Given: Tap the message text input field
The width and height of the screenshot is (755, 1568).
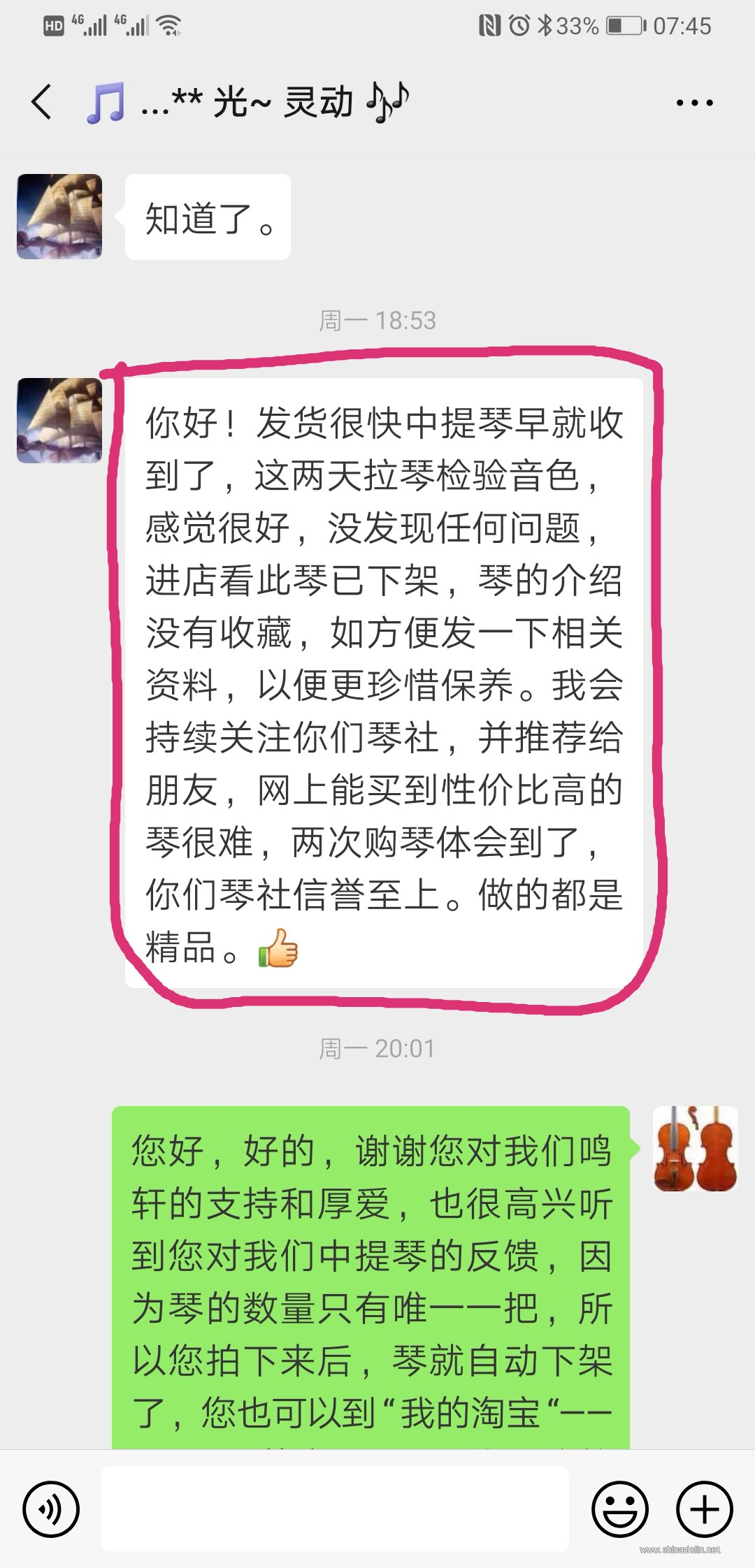Looking at the screenshot, I should click(x=335, y=1509).
